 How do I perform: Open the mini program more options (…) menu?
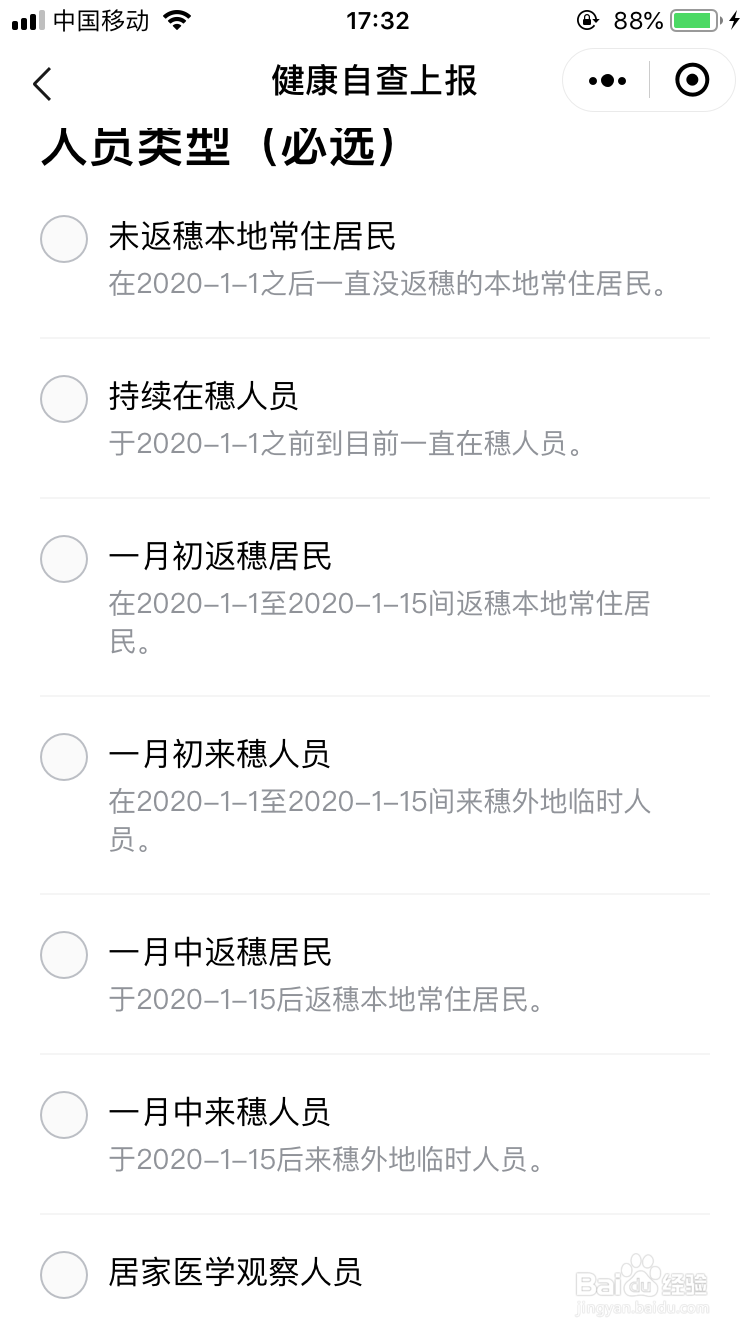[606, 80]
